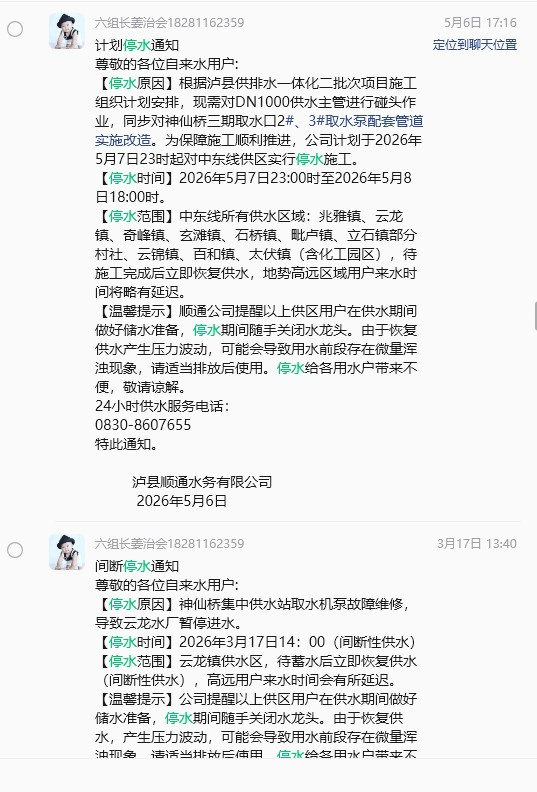This screenshot has height=792, width=537.
Task: Select the March 17 water outage message
Action: coord(15,550)
